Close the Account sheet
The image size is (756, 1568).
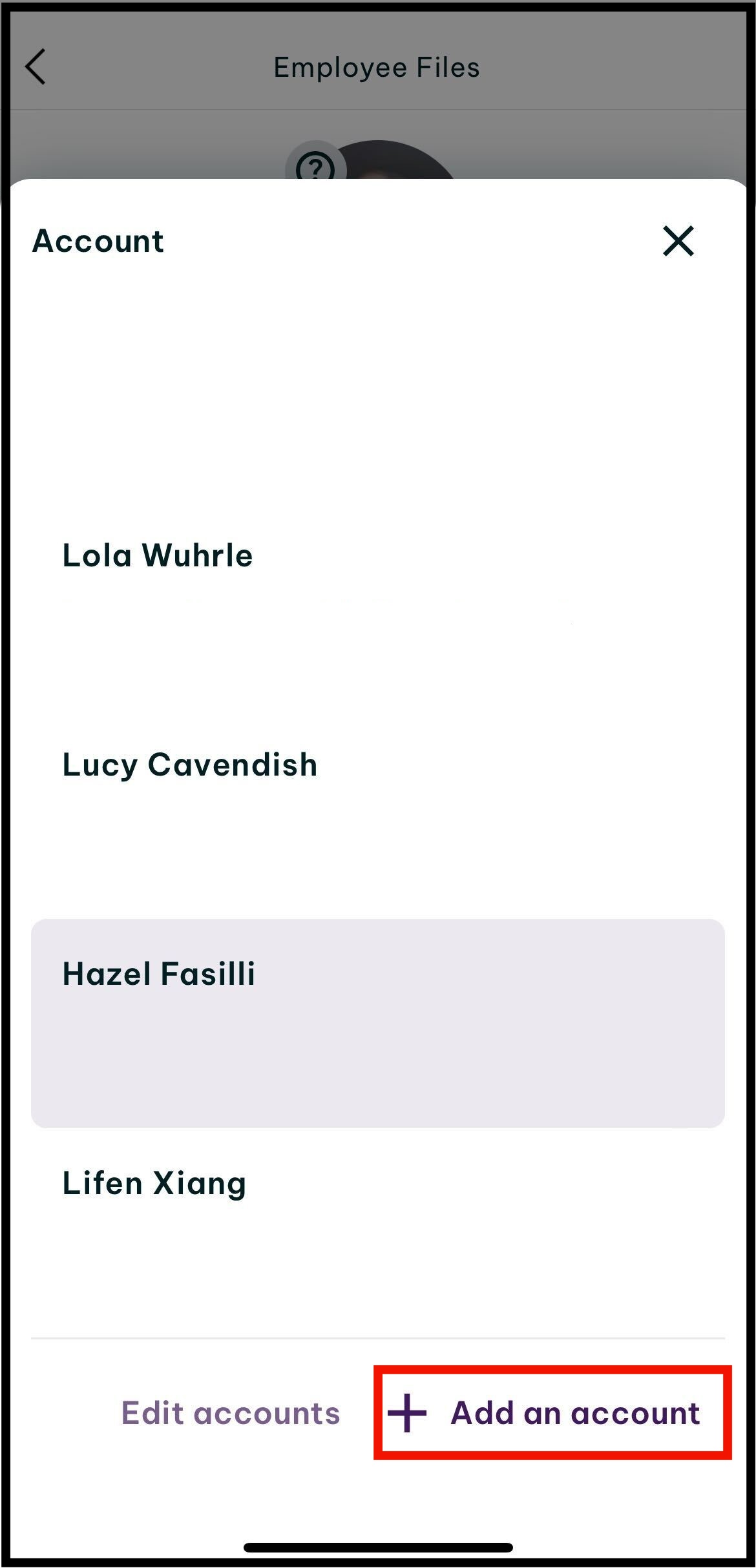click(678, 241)
